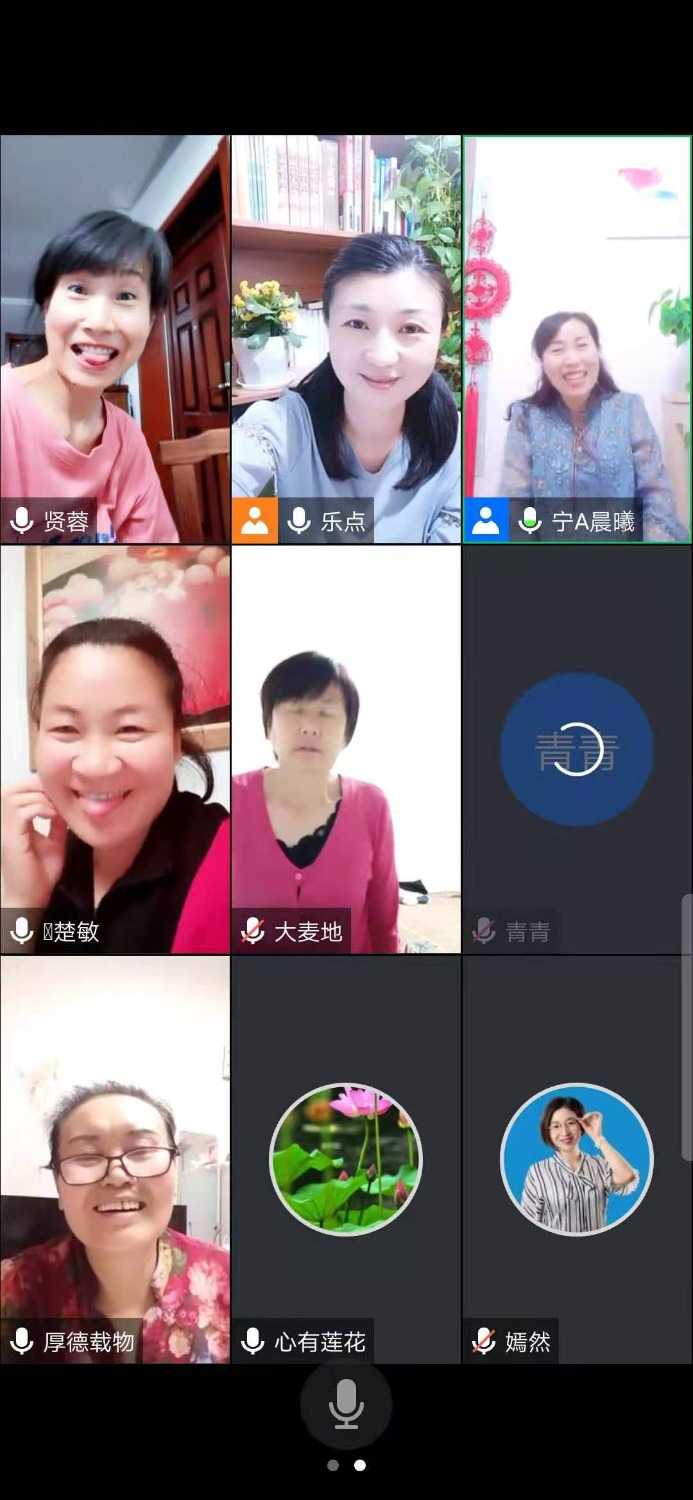The height and width of the screenshot is (1500, 693).
Task: Tap 嫣然's participant tile
Action: (577, 1160)
